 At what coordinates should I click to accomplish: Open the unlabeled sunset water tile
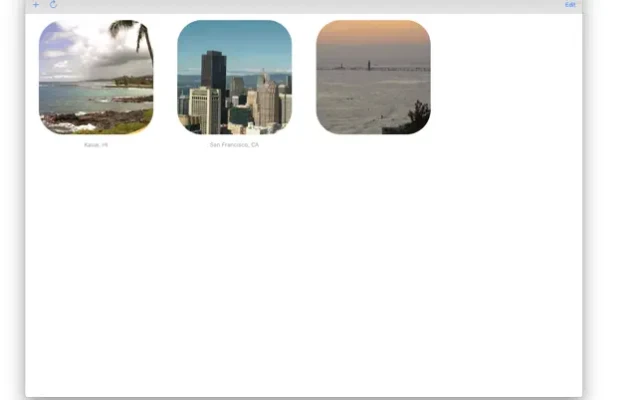[373, 77]
